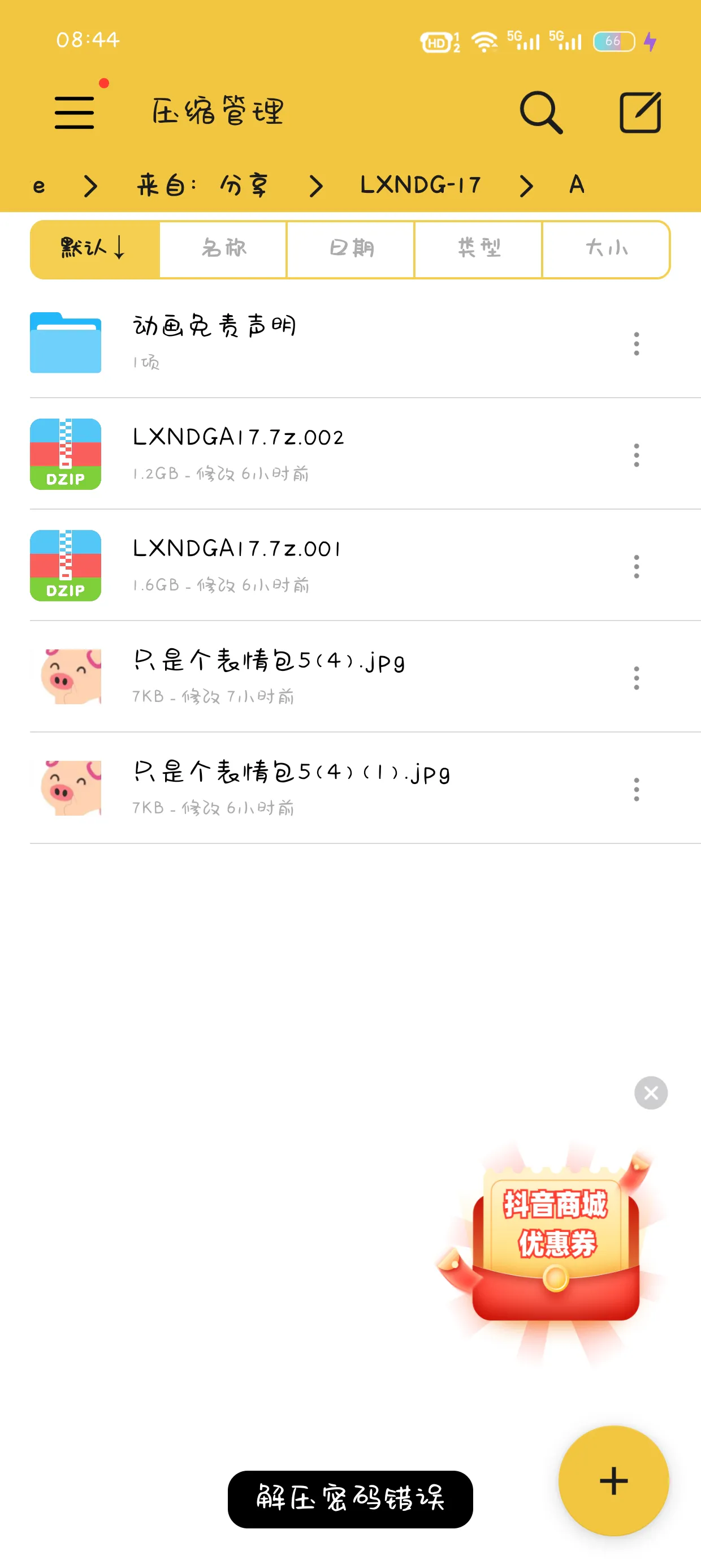This screenshot has height=1568, width=701.
Task: Open image 只是个表情包5(4).jpg
Action: click(x=269, y=677)
